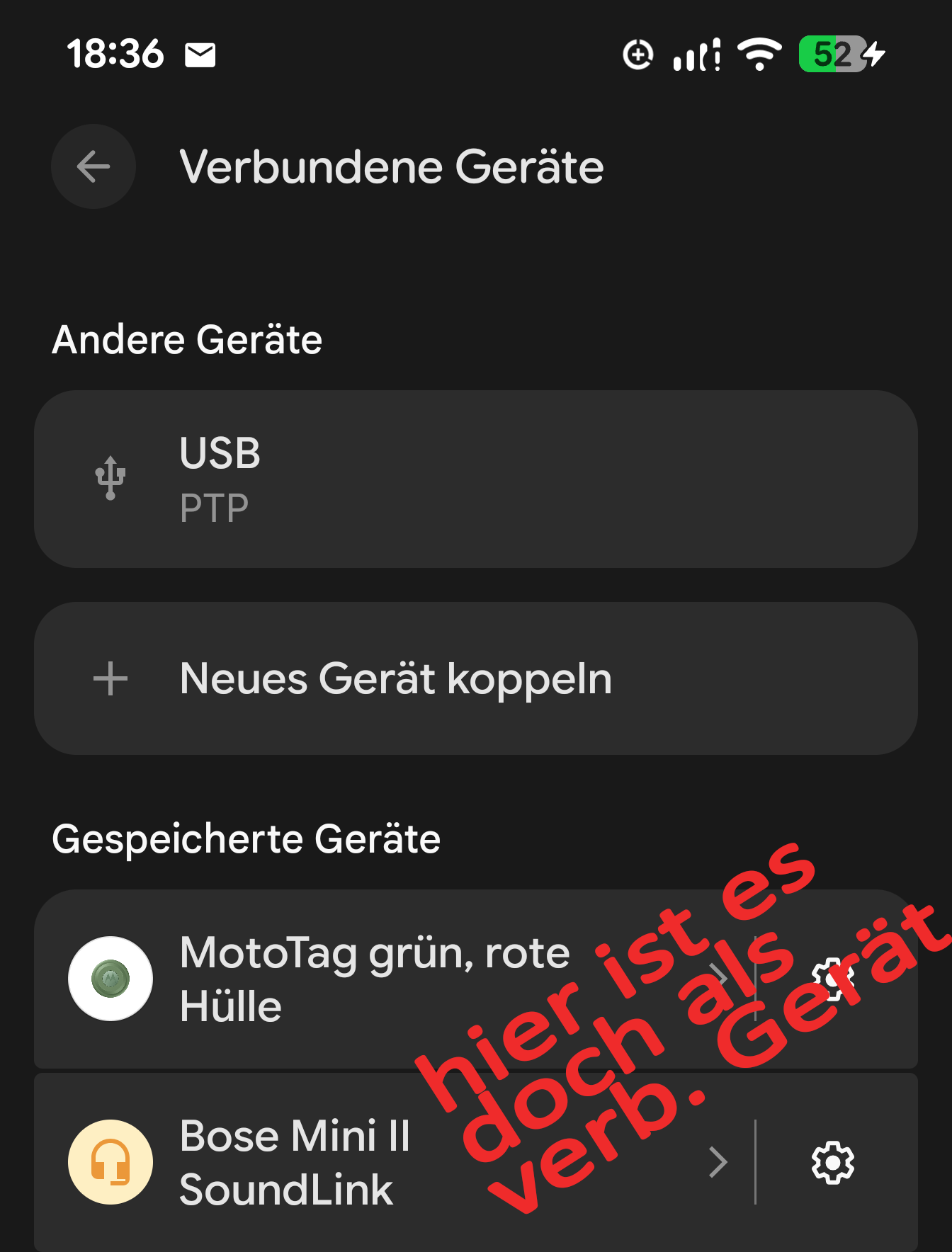Tap Neues Gerät koppeln
Viewport: 952px width, 1252px height.
475,678
